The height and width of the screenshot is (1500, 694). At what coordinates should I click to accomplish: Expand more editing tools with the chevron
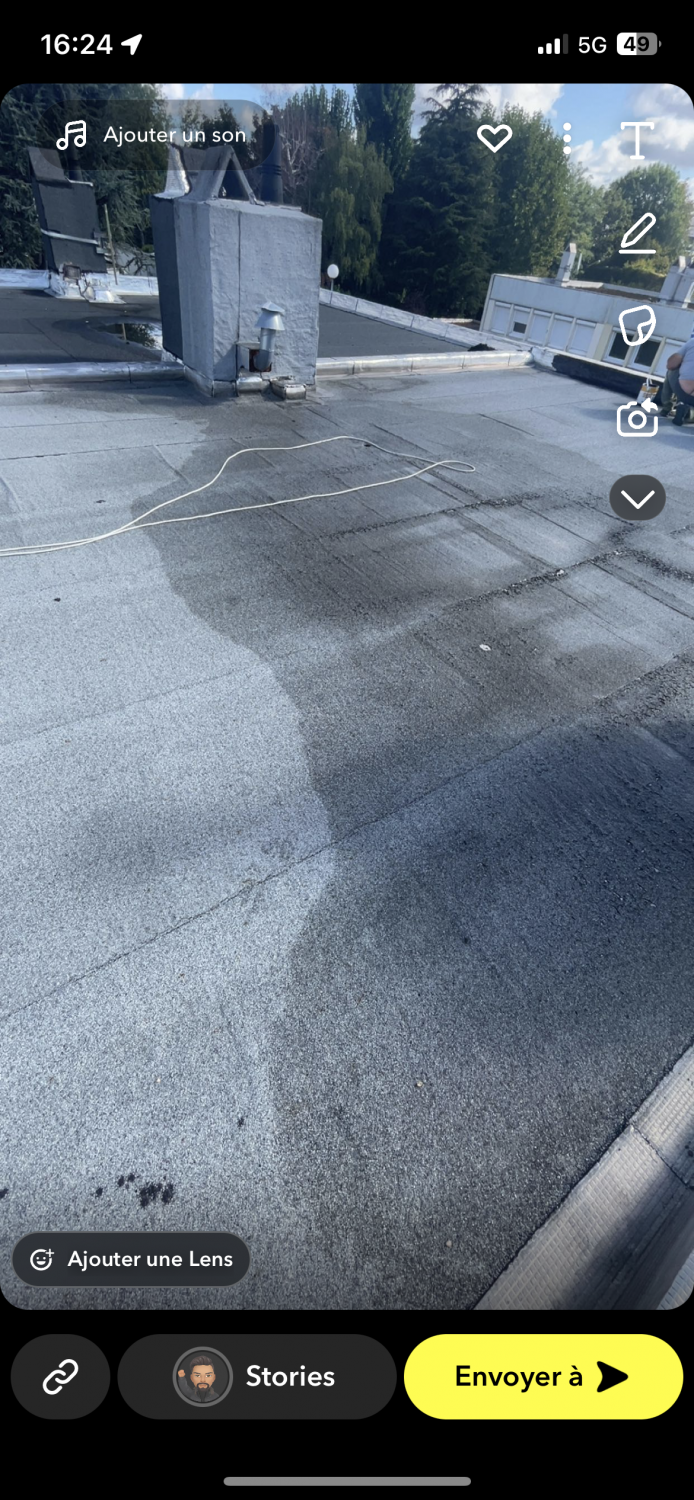click(x=637, y=497)
